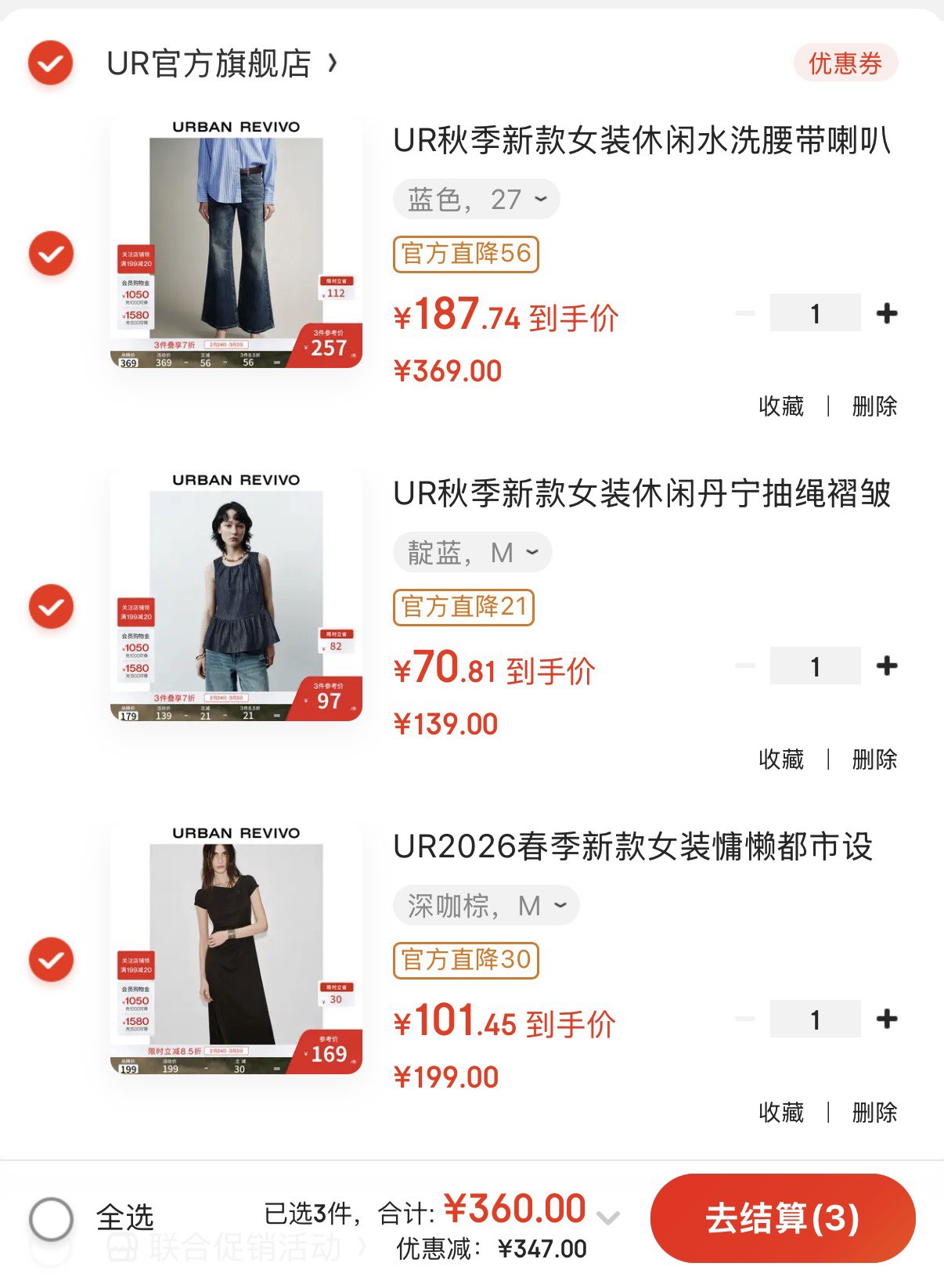The image size is (944, 1288).
Task: Increase quantity of the ¥101.45 dress
Action: [886, 1019]
